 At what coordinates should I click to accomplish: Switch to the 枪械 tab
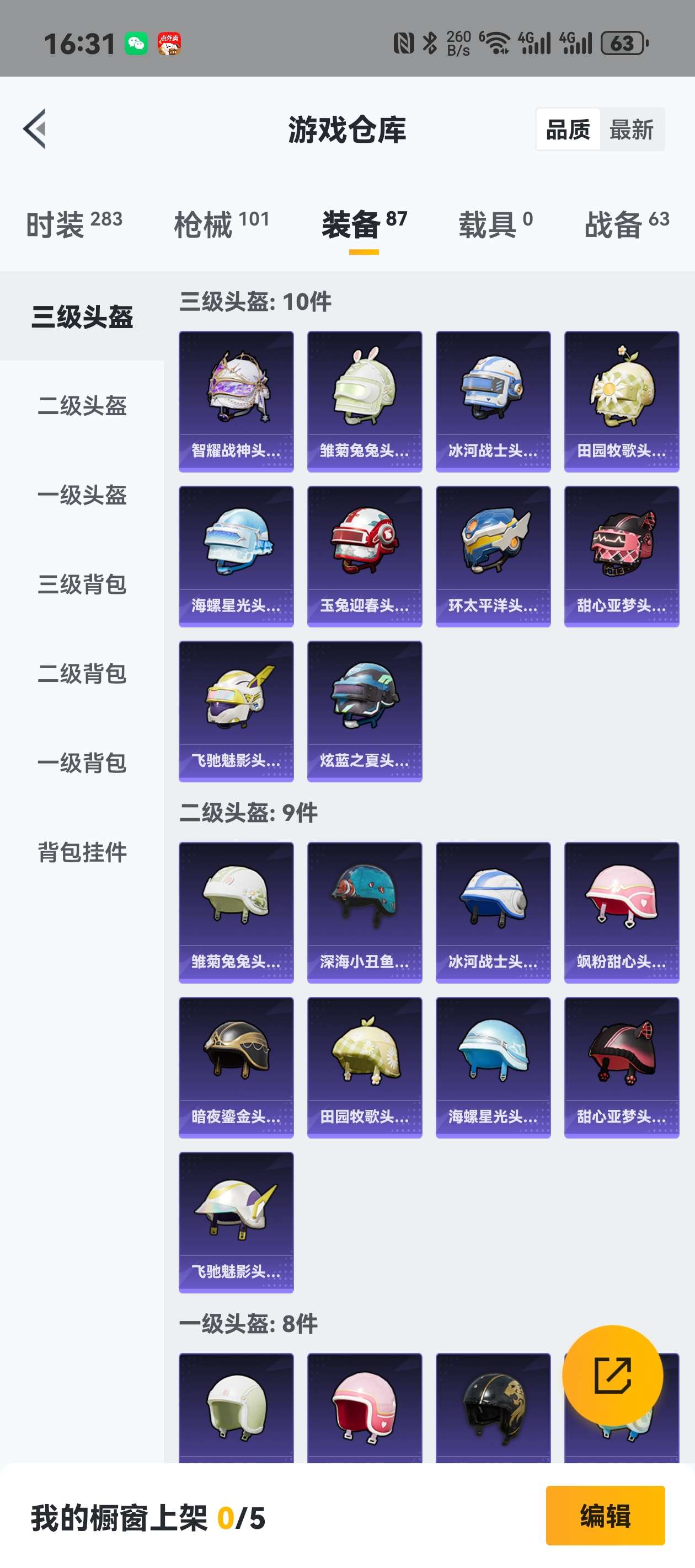tap(222, 224)
